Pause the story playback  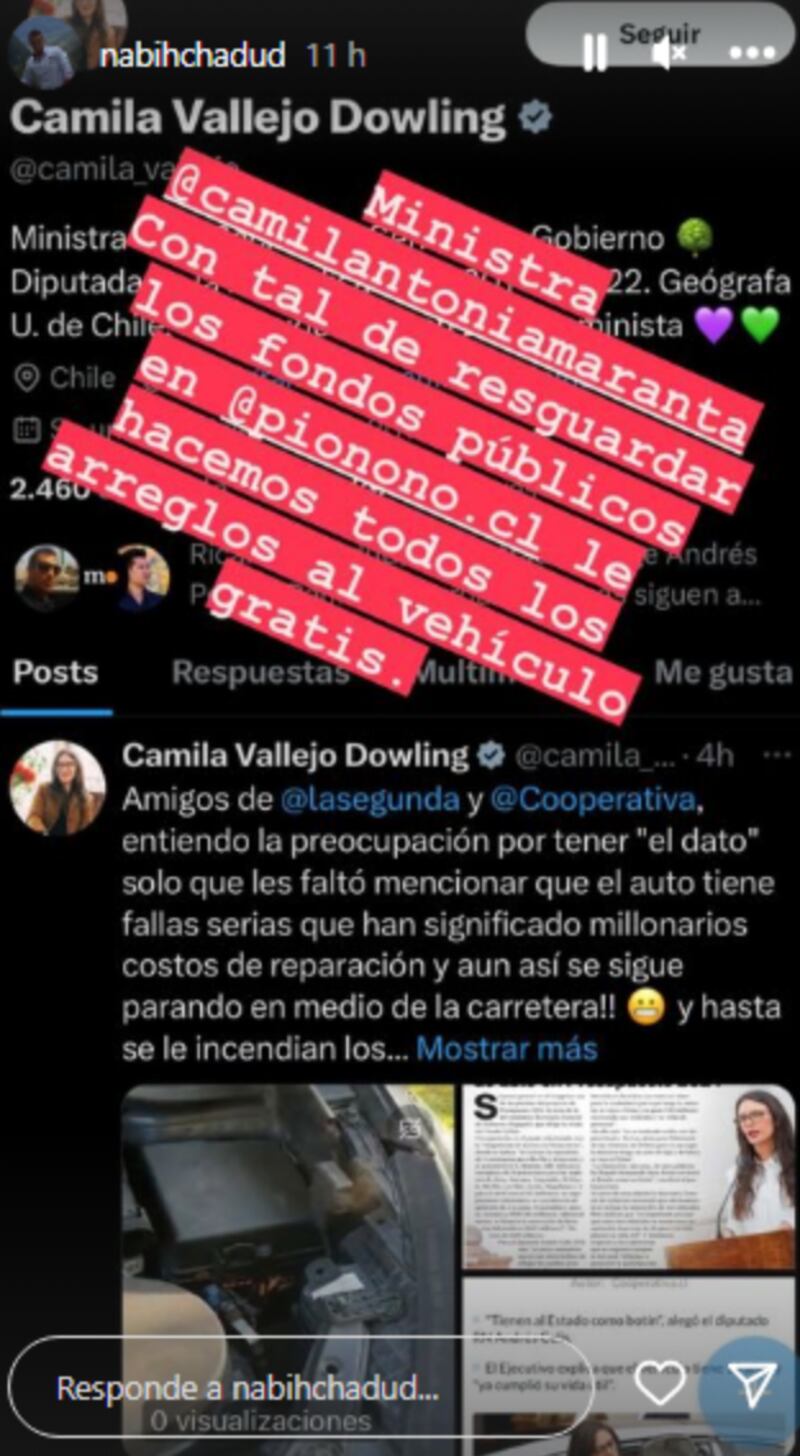click(x=594, y=52)
